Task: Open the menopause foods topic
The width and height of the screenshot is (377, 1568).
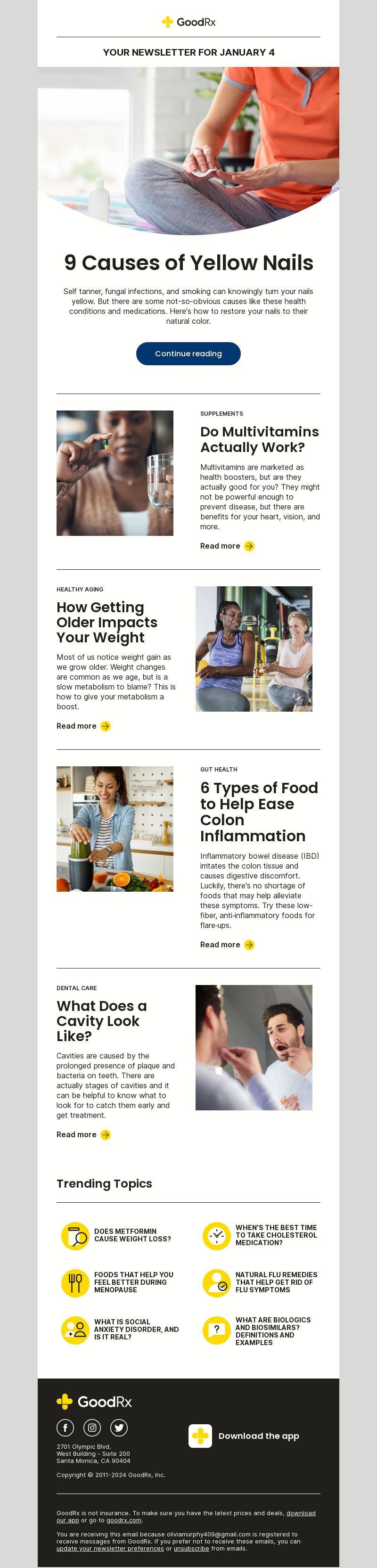Action: pos(133,1282)
